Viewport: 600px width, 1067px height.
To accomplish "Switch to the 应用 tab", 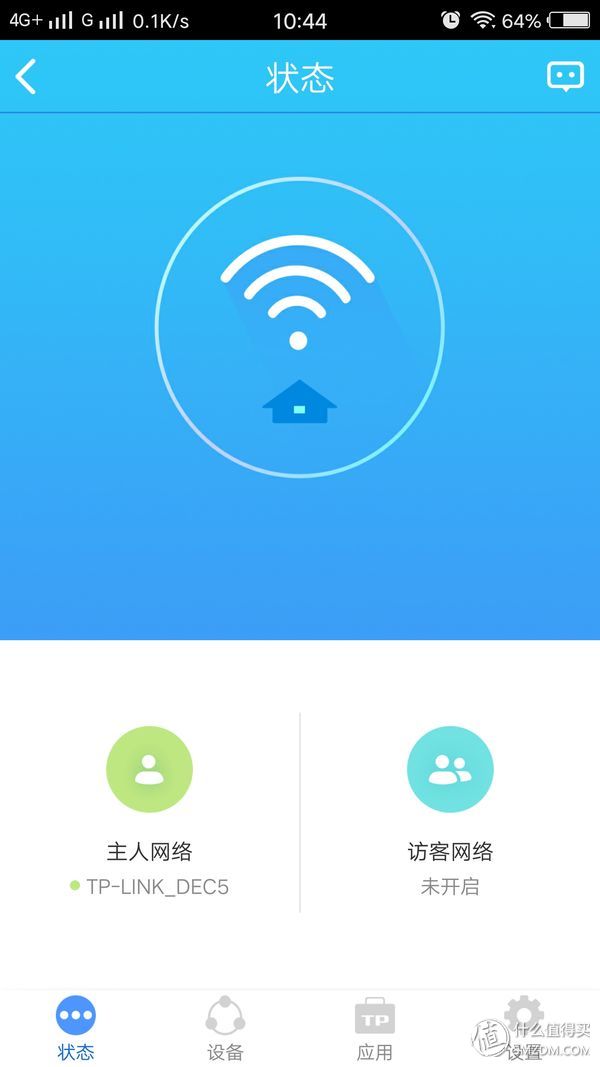I will (x=375, y=1029).
